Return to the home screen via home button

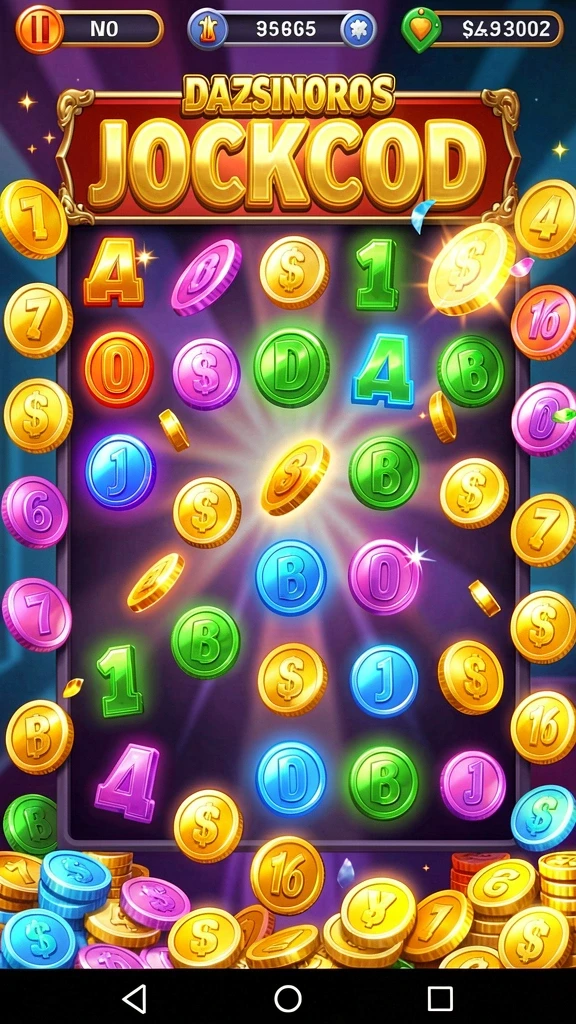(x=288, y=999)
